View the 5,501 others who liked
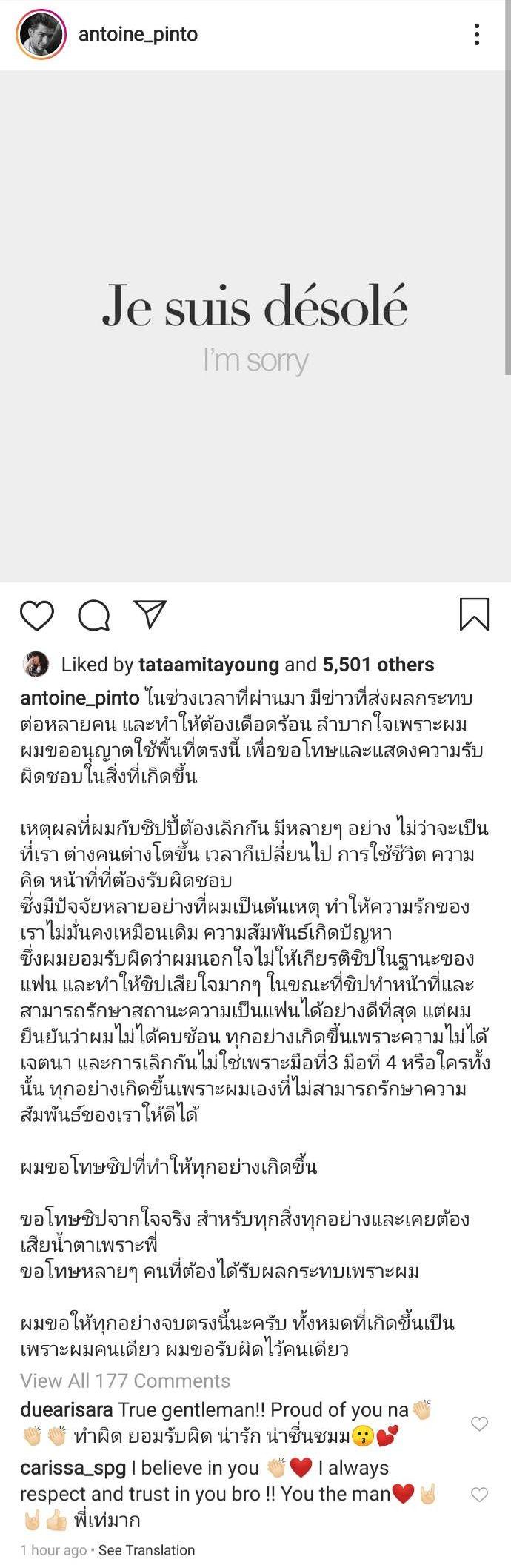511x1568 pixels. click(377, 665)
